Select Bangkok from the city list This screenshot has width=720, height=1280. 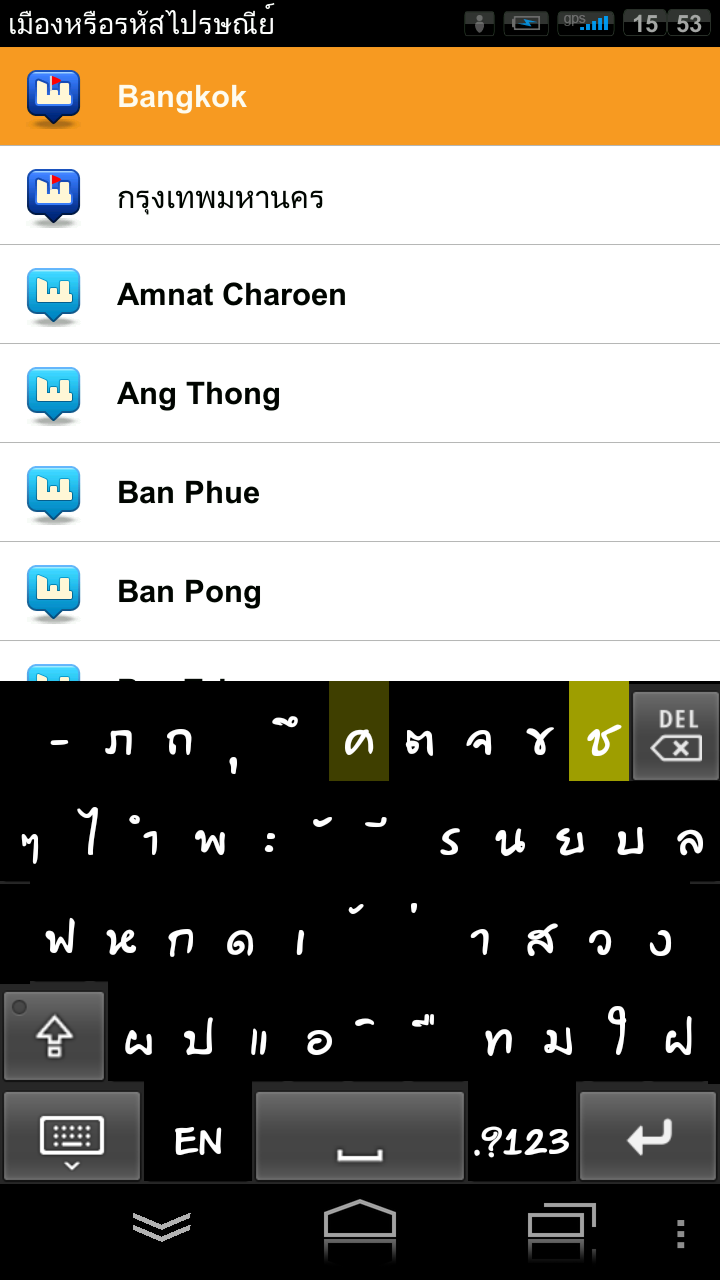[x=360, y=97]
